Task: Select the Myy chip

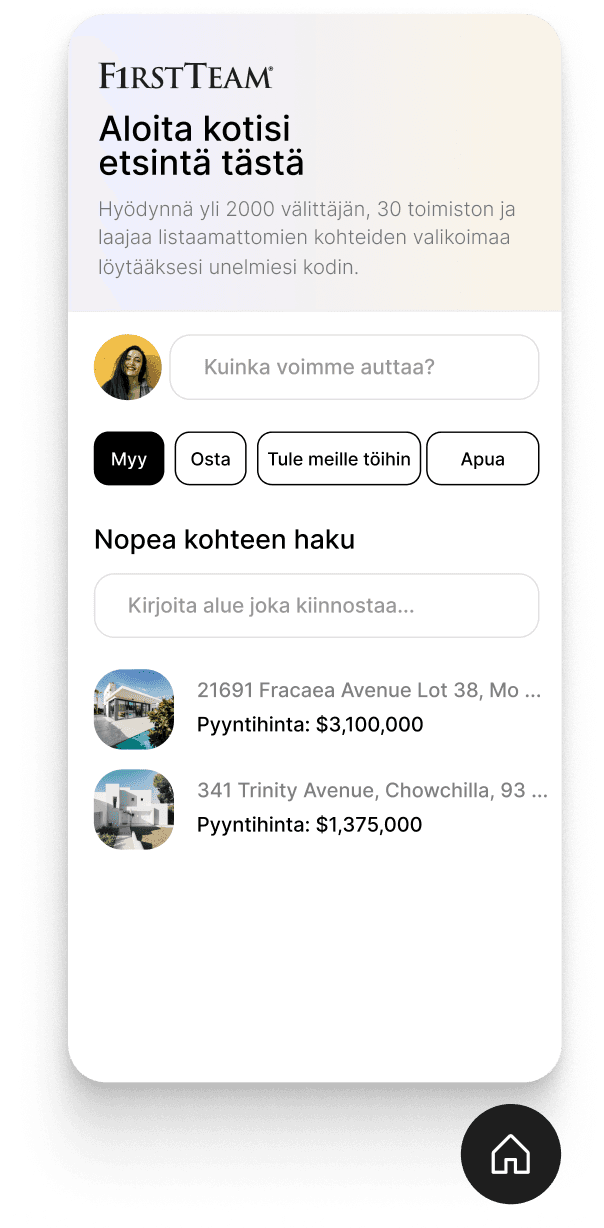Action: tap(129, 459)
